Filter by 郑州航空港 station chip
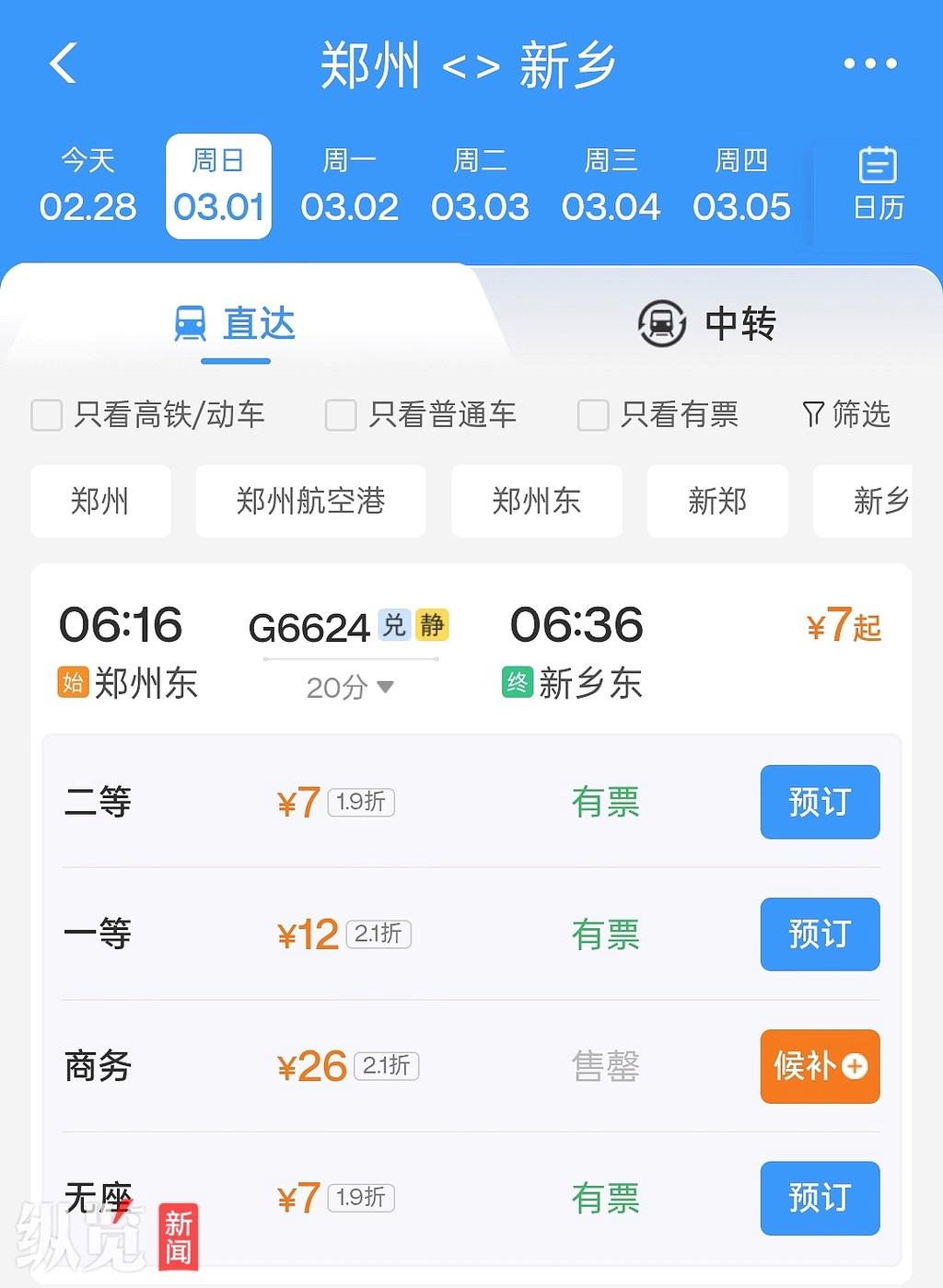943x1288 pixels. pyautogui.click(x=310, y=501)
